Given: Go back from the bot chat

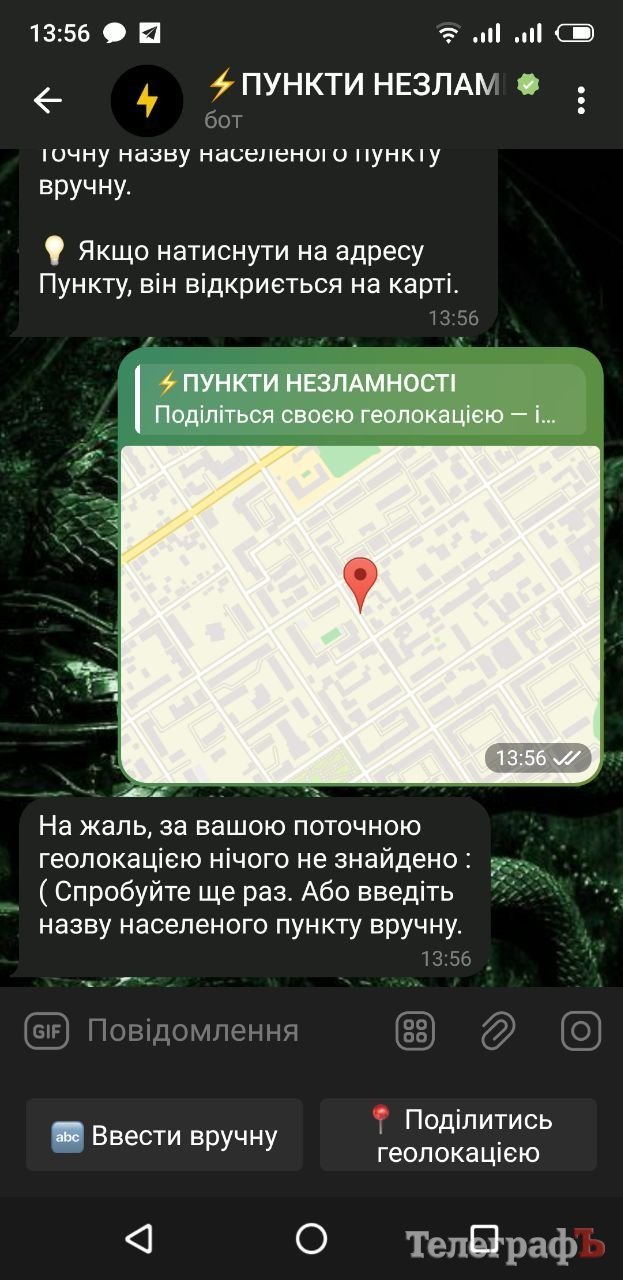Looking at the screenshot, I should tap(47, 100).
